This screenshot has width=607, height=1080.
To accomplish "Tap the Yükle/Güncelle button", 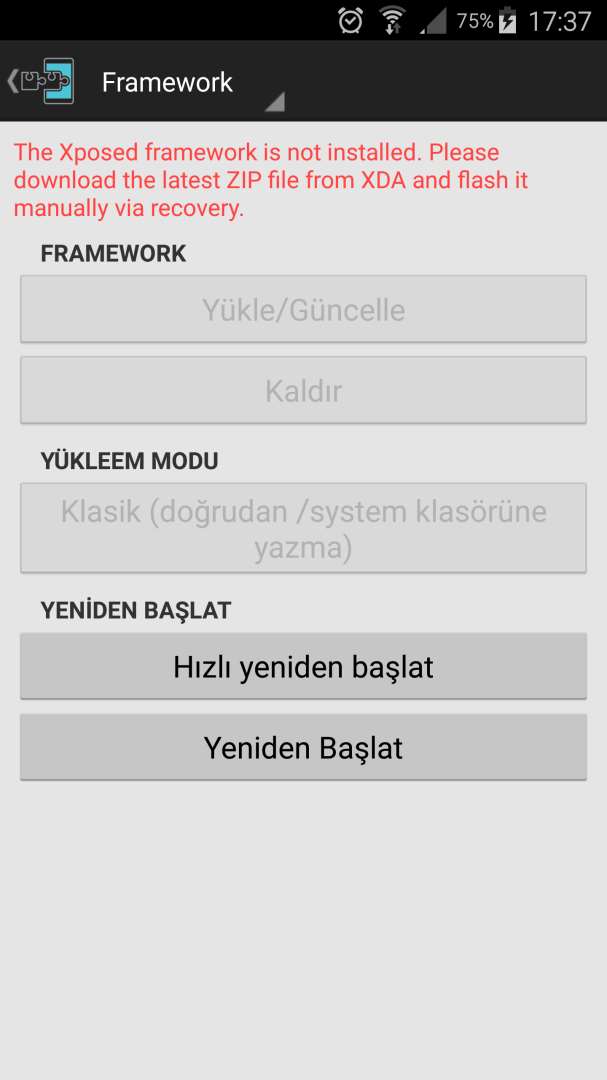I will 303,309.
